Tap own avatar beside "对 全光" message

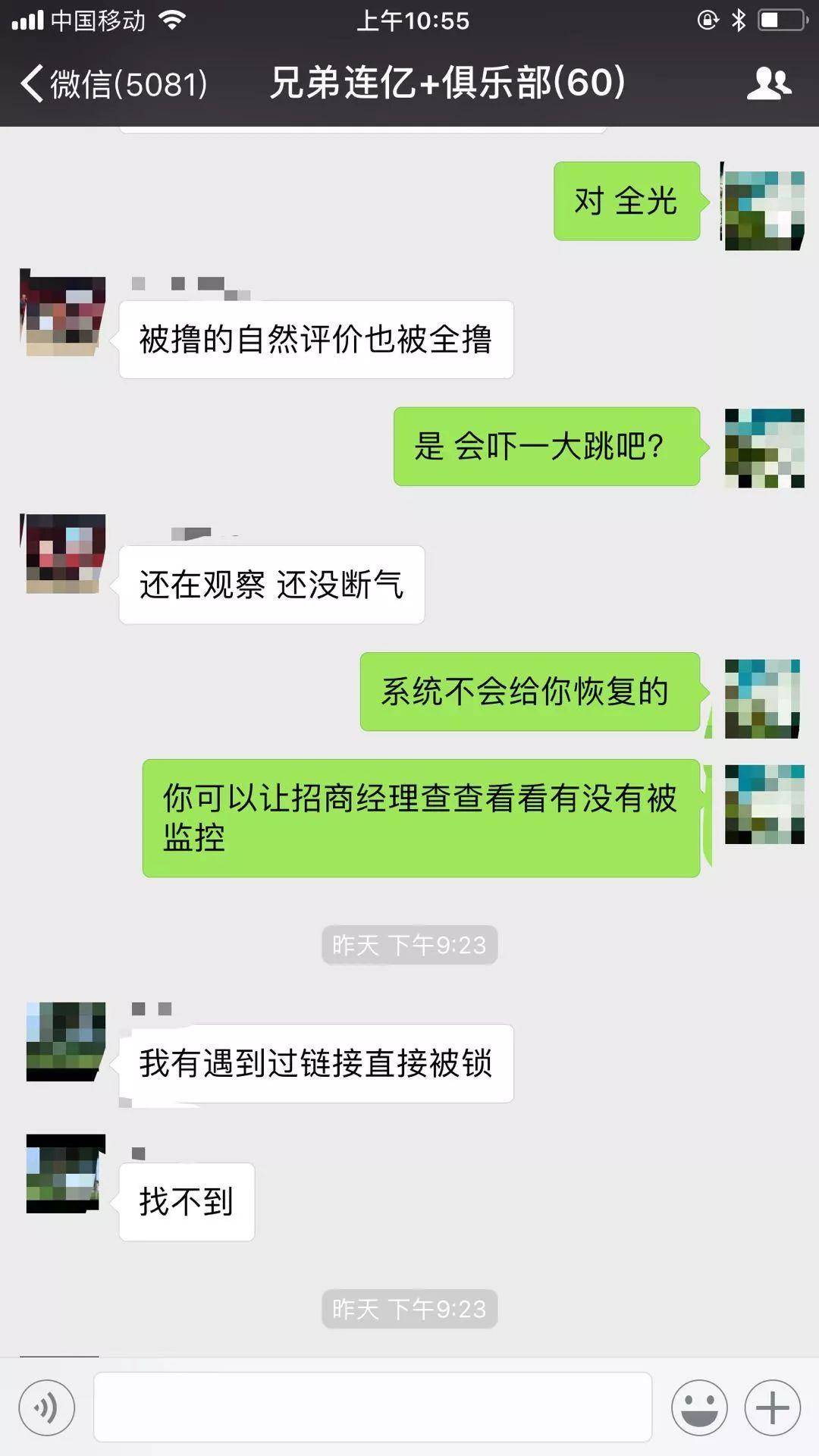[763, 210]
